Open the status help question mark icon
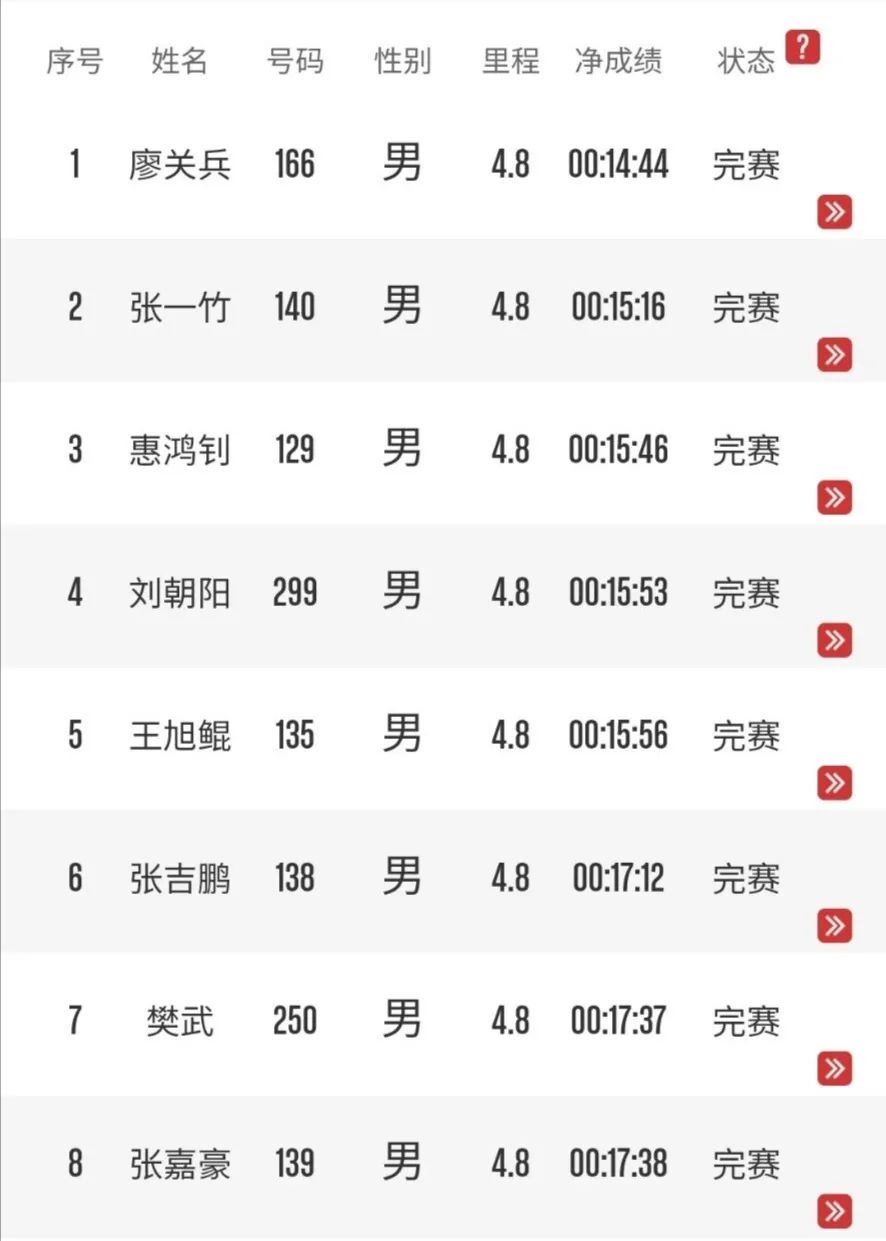Screen dimensions: 886x1241 coord(802,47)
